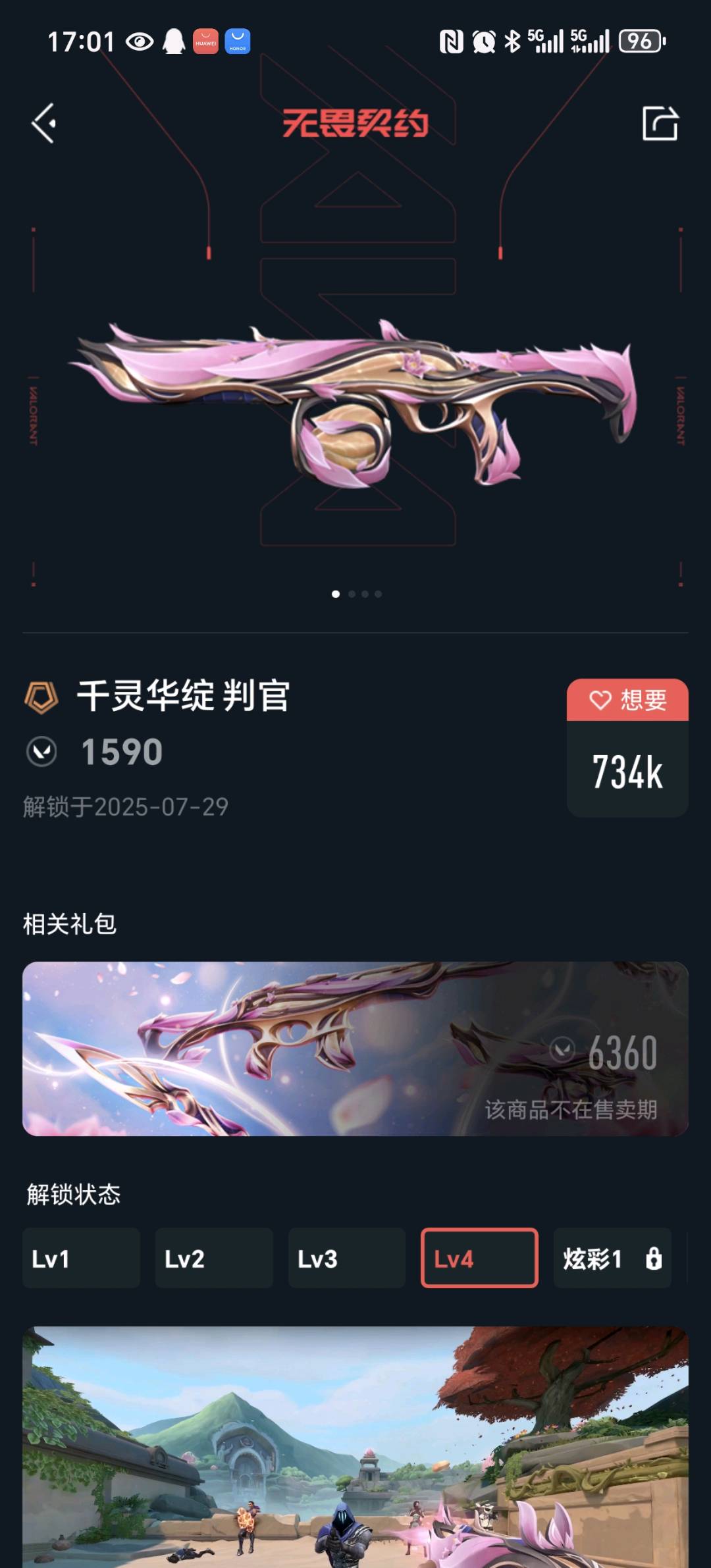Go back using the arrow icon

pyautogui.click(x=44, y=123)
